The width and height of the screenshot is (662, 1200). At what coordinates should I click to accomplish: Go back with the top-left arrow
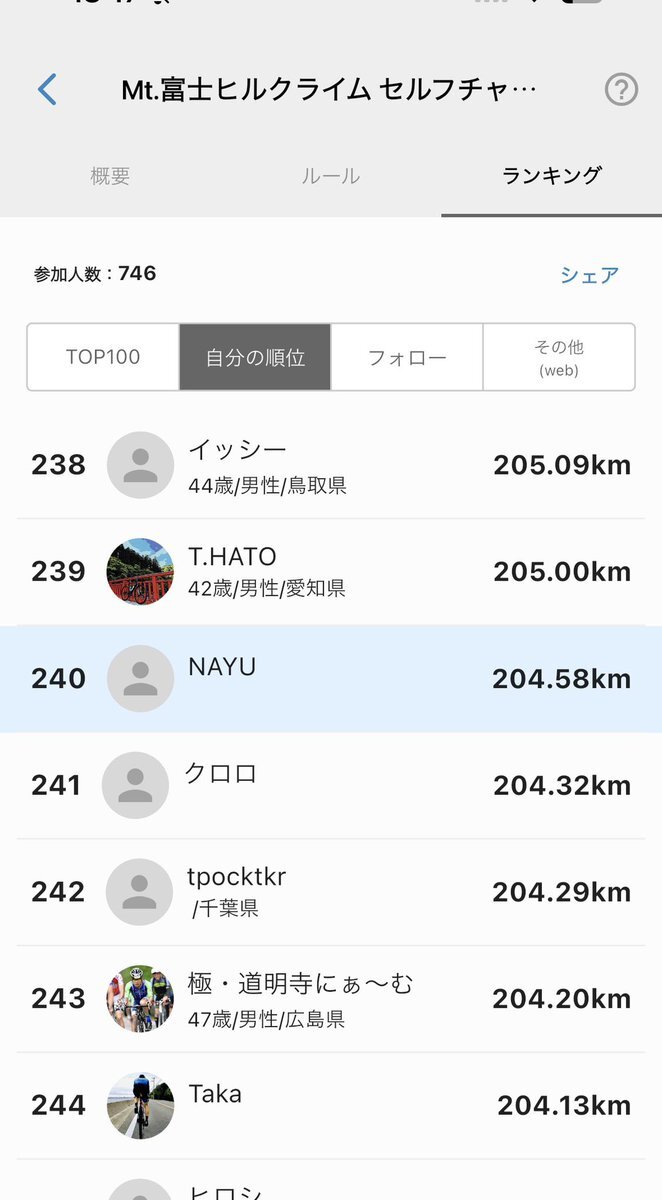[x=47, y=90]
